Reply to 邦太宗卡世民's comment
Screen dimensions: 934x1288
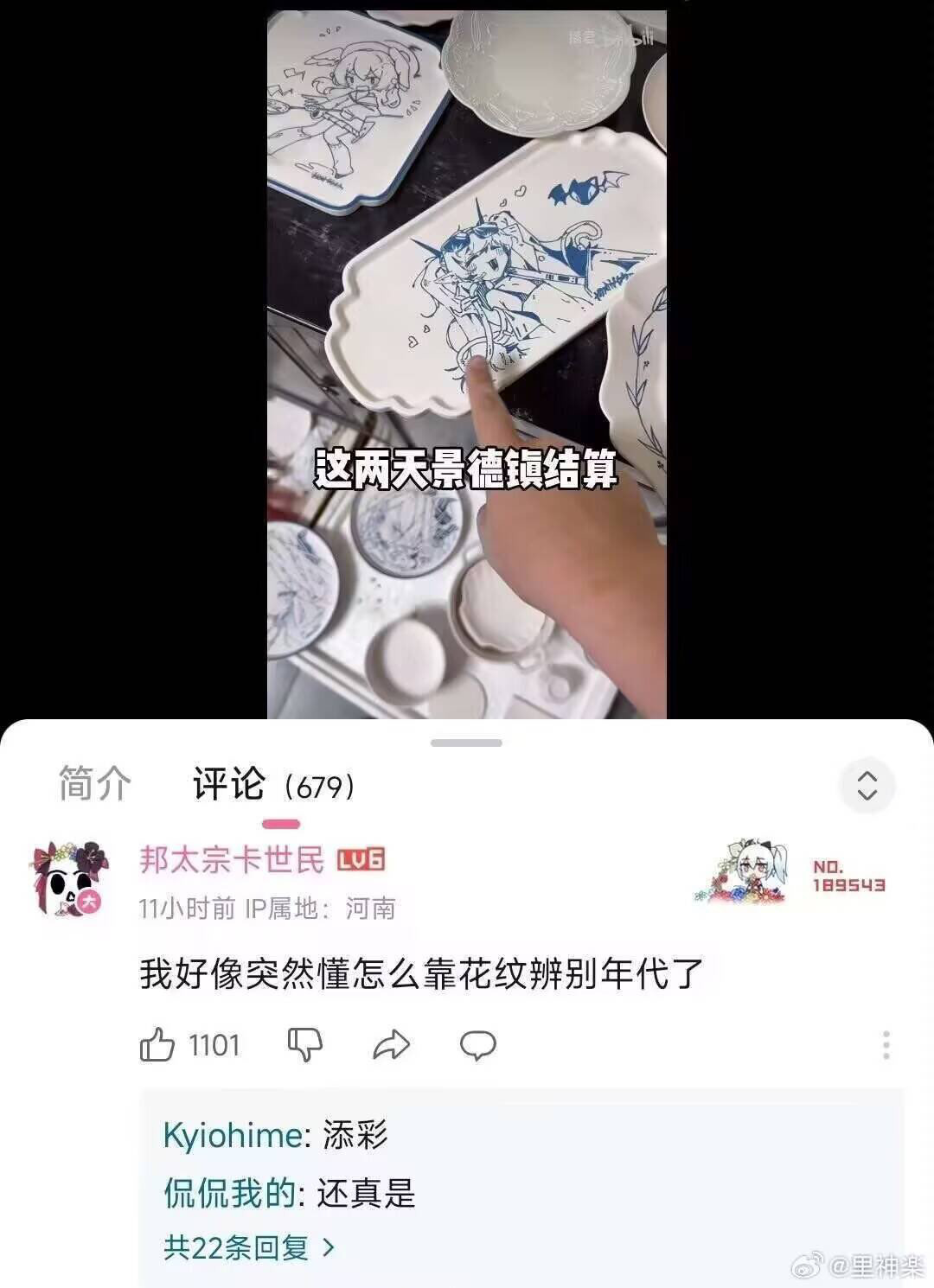477,1045
